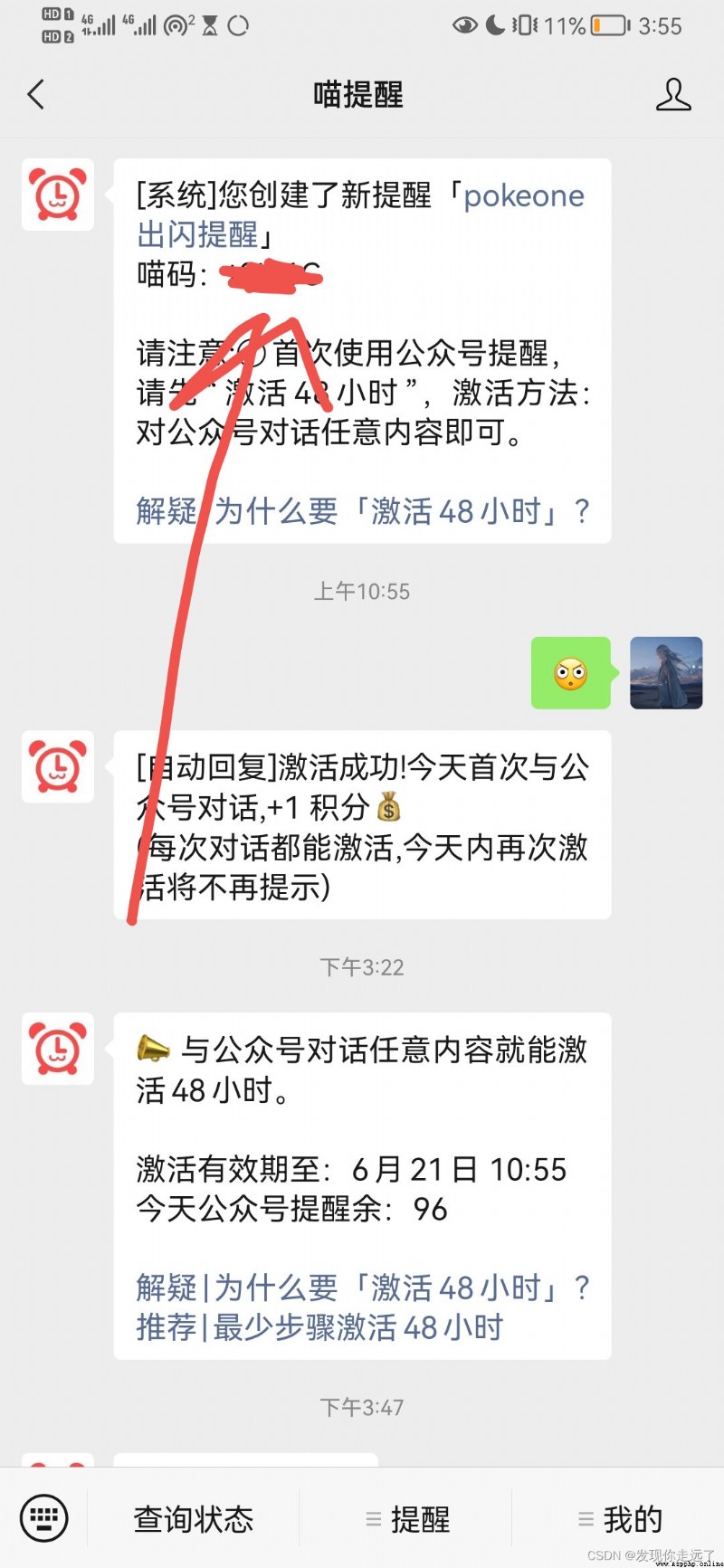This screenshot has width=724, height=1568.
Task: Open 喵提醒 avatar beside the system message
Action: [58, 195]
